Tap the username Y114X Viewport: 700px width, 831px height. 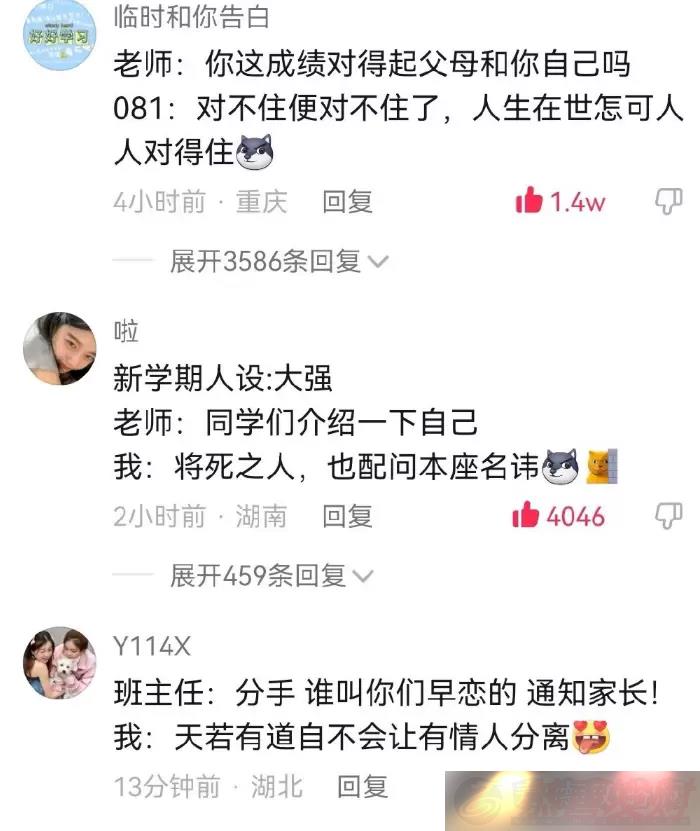point(152,647)
